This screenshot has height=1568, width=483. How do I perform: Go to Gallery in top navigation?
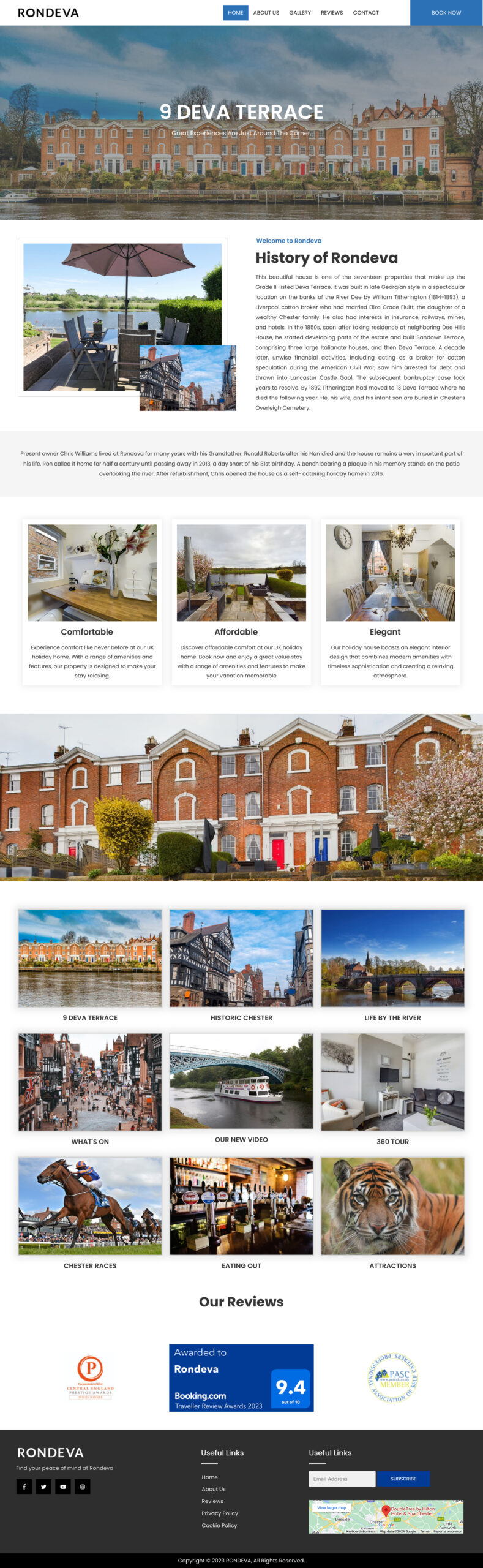coord(299,13)
